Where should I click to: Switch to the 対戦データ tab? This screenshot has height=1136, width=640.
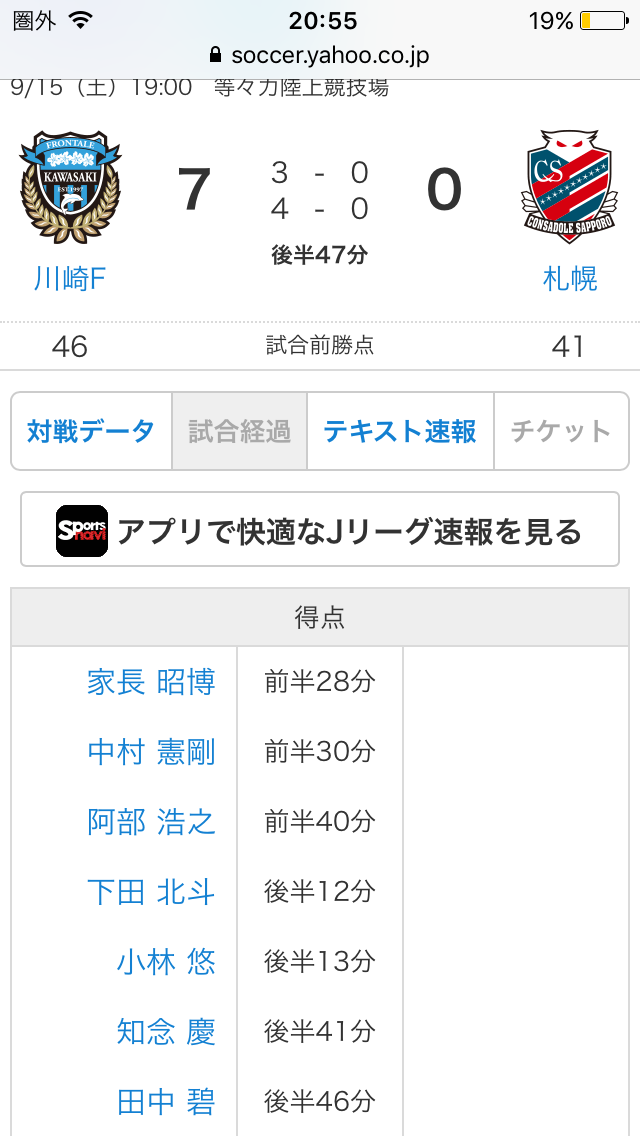(x=91, y=431)
